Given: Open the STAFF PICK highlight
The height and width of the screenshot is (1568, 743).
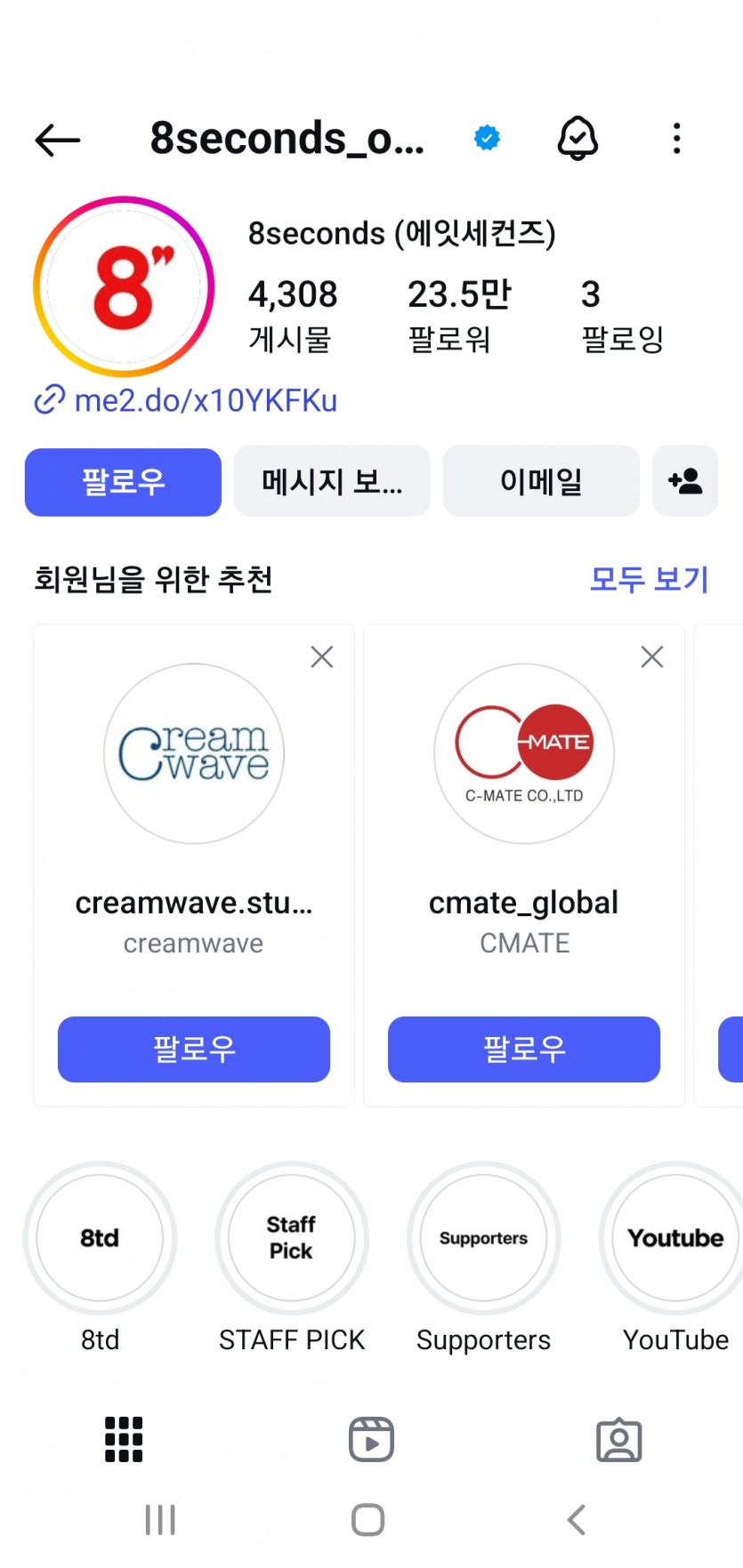Looking at the screenshot, I should 292,1238.
